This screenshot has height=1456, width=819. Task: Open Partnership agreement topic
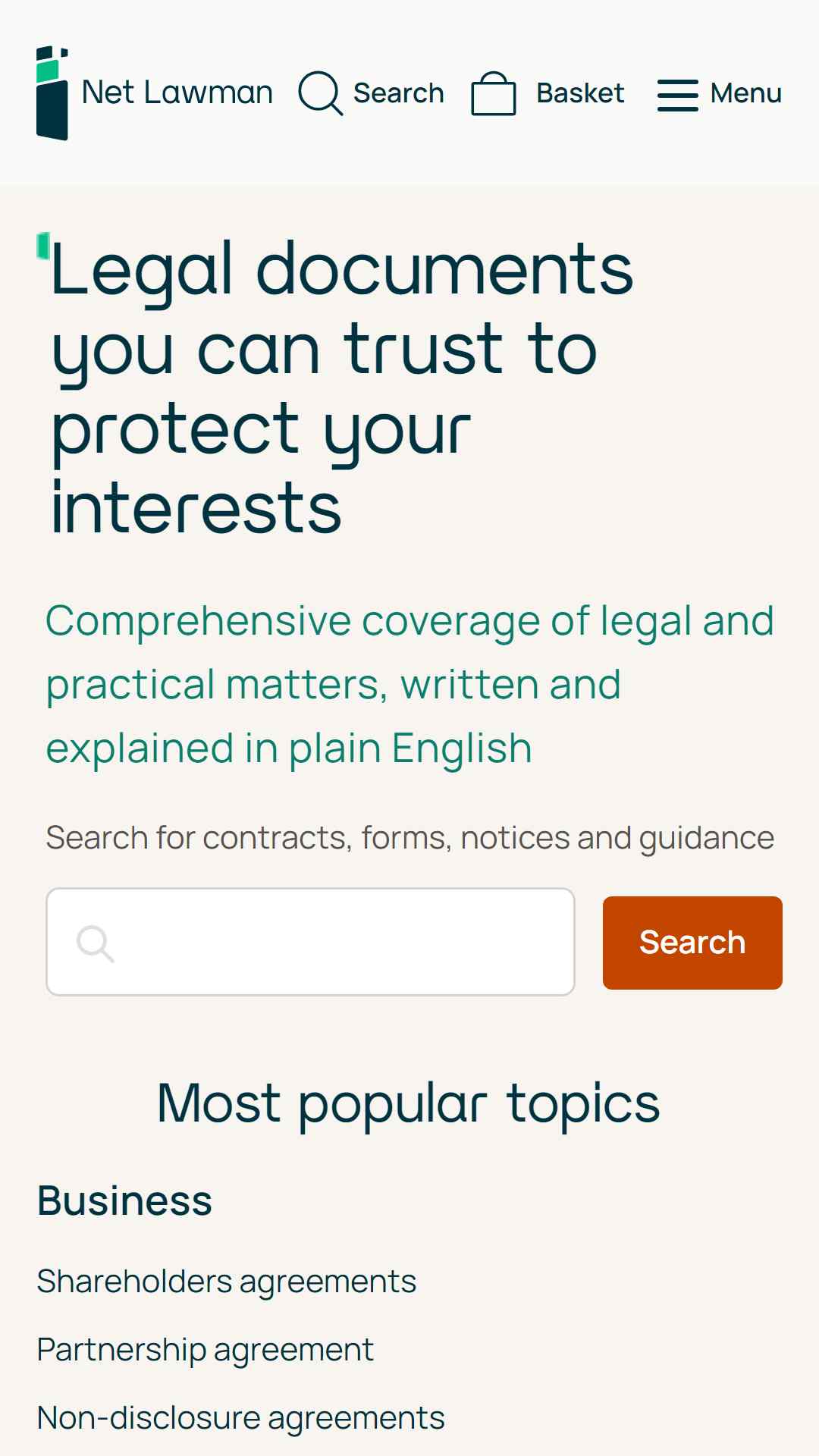click(206, 1350)
